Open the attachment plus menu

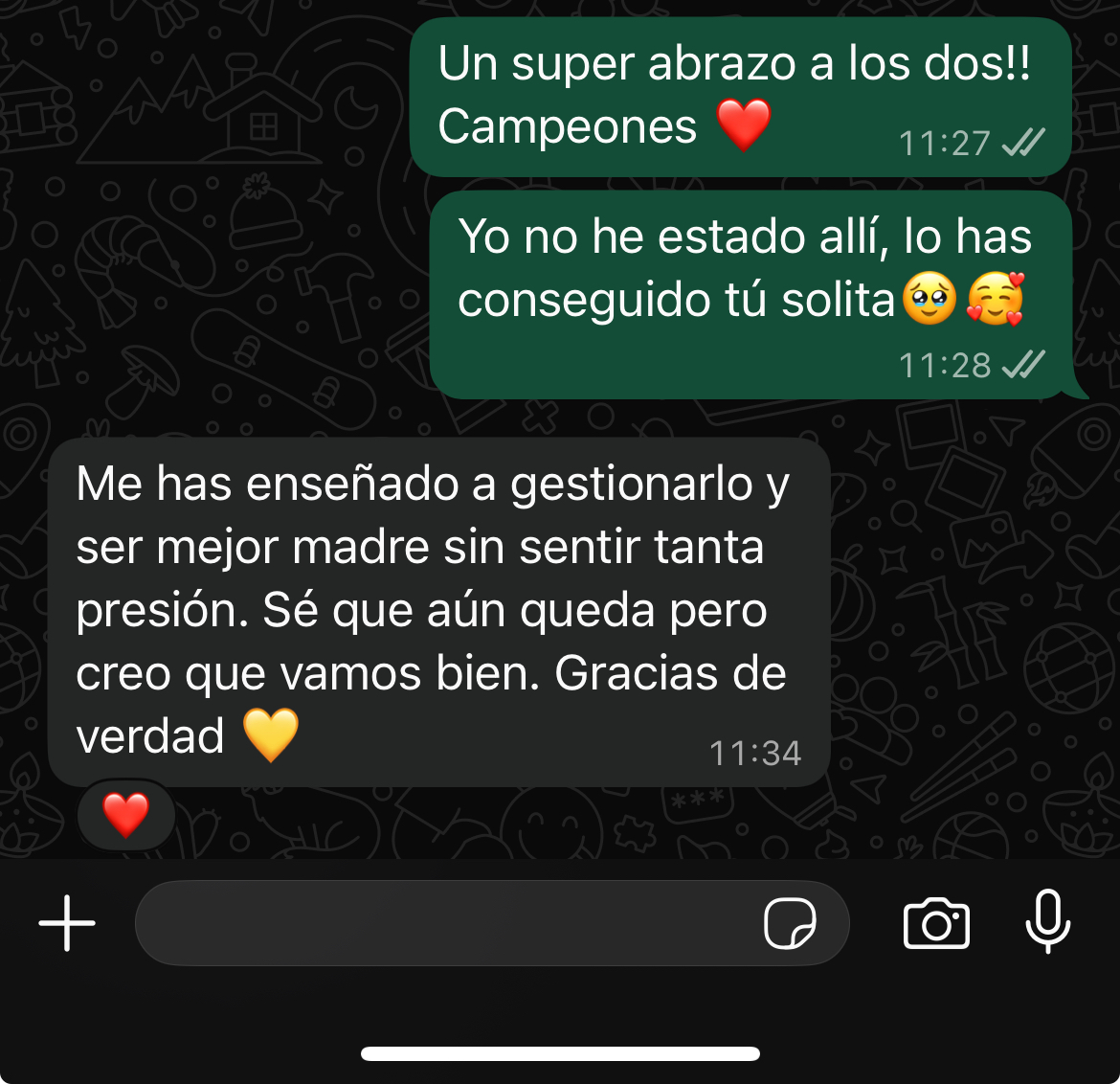tap(67, 923)
